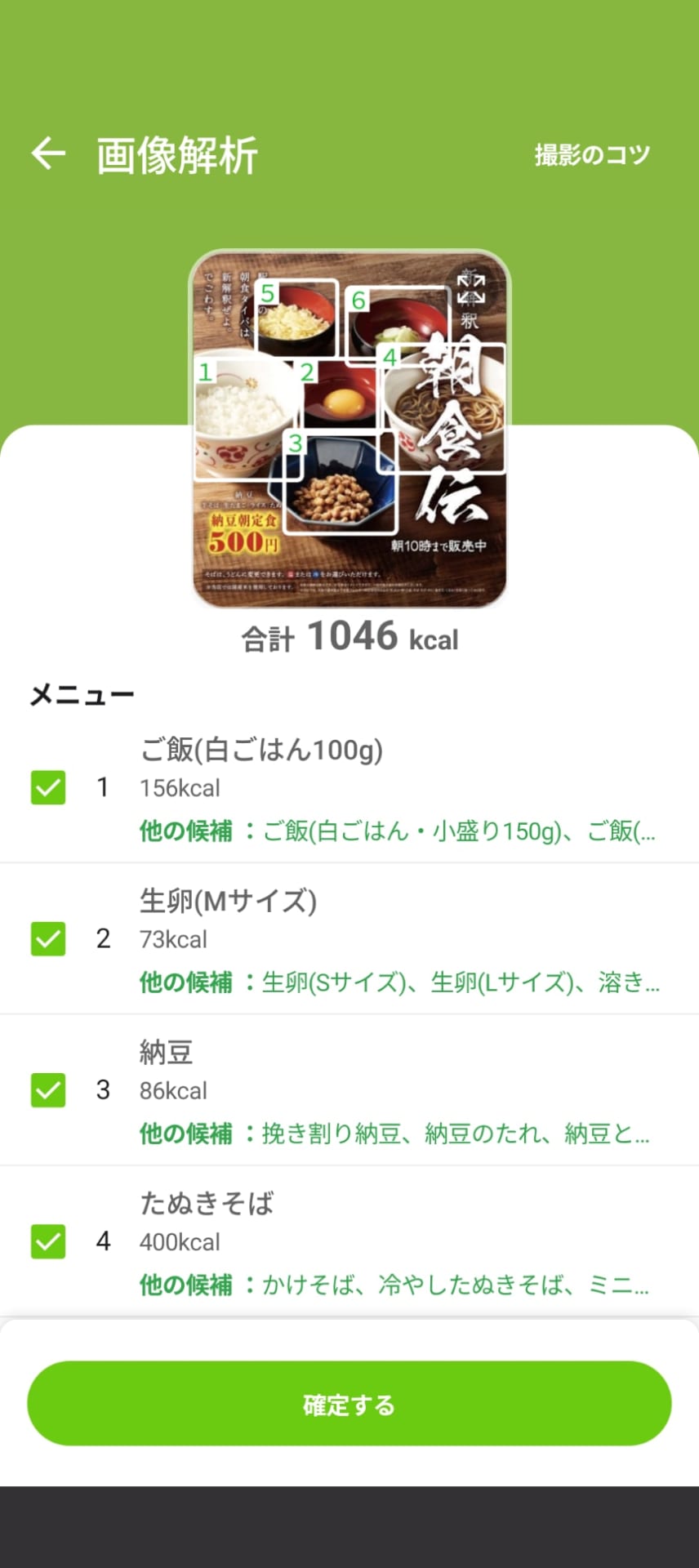
Task: Open 撮影のコツ tips
Action: point(592,154)
